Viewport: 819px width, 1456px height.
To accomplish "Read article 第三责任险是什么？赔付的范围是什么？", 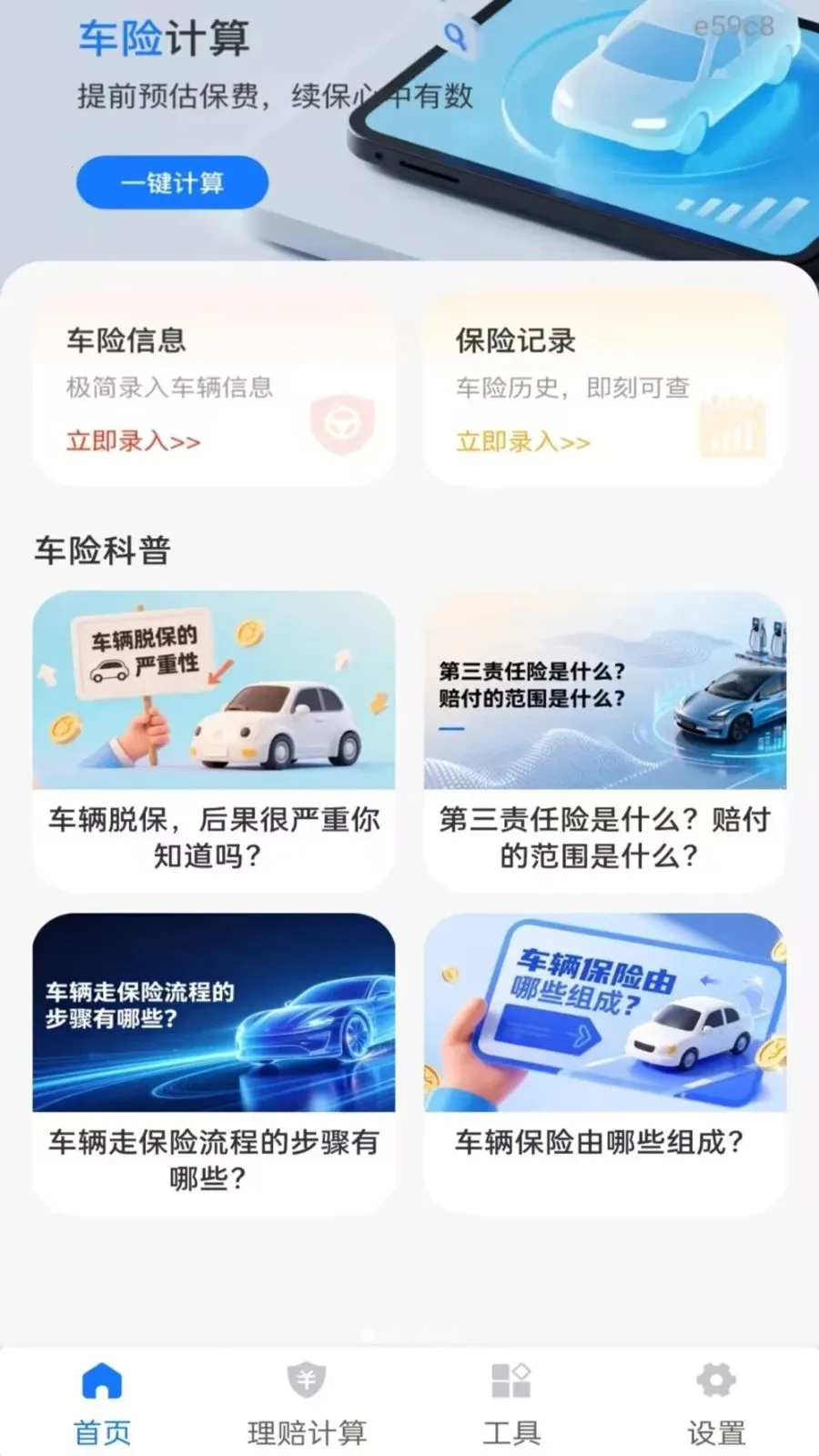I will 605,742.
